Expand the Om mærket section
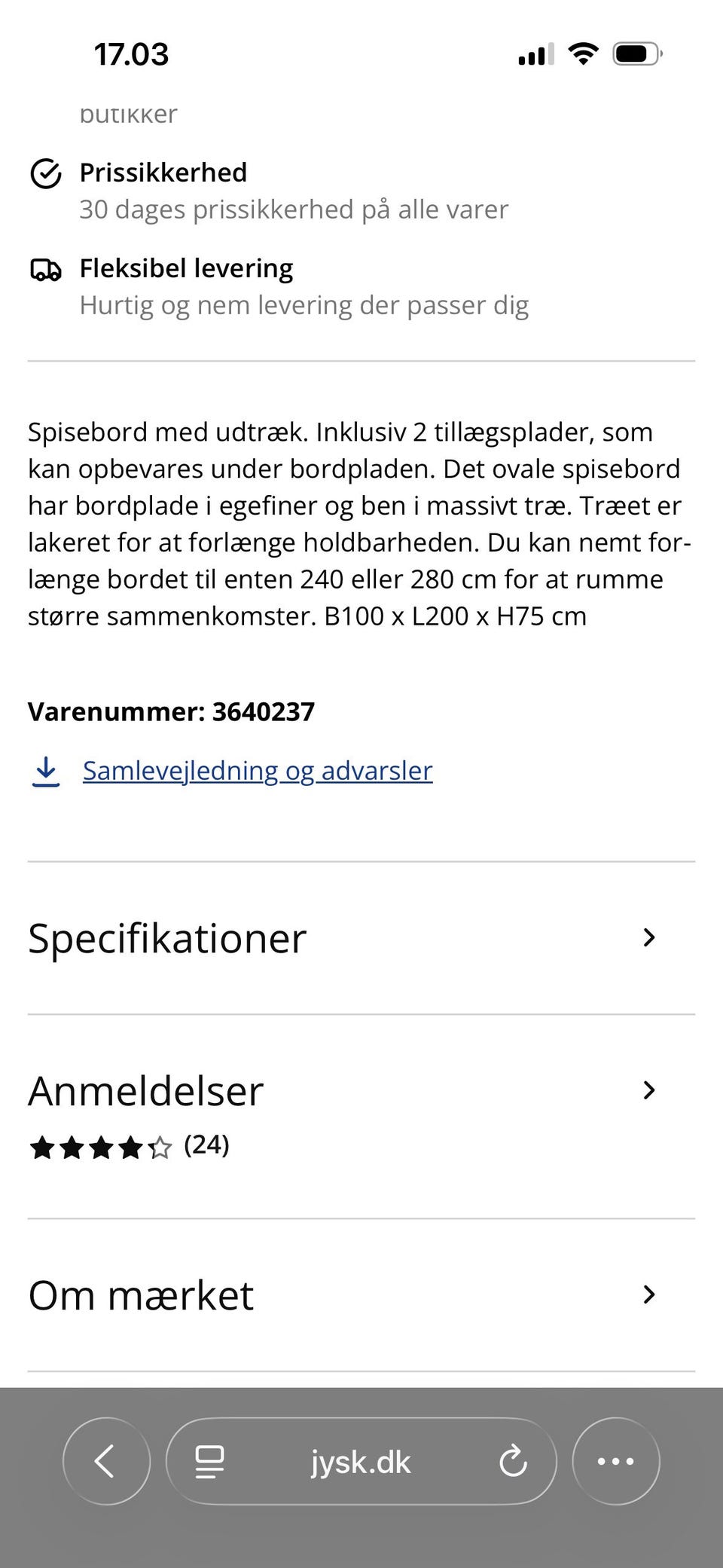This screenshot has width=723, height=1568. coord(361,1294)
